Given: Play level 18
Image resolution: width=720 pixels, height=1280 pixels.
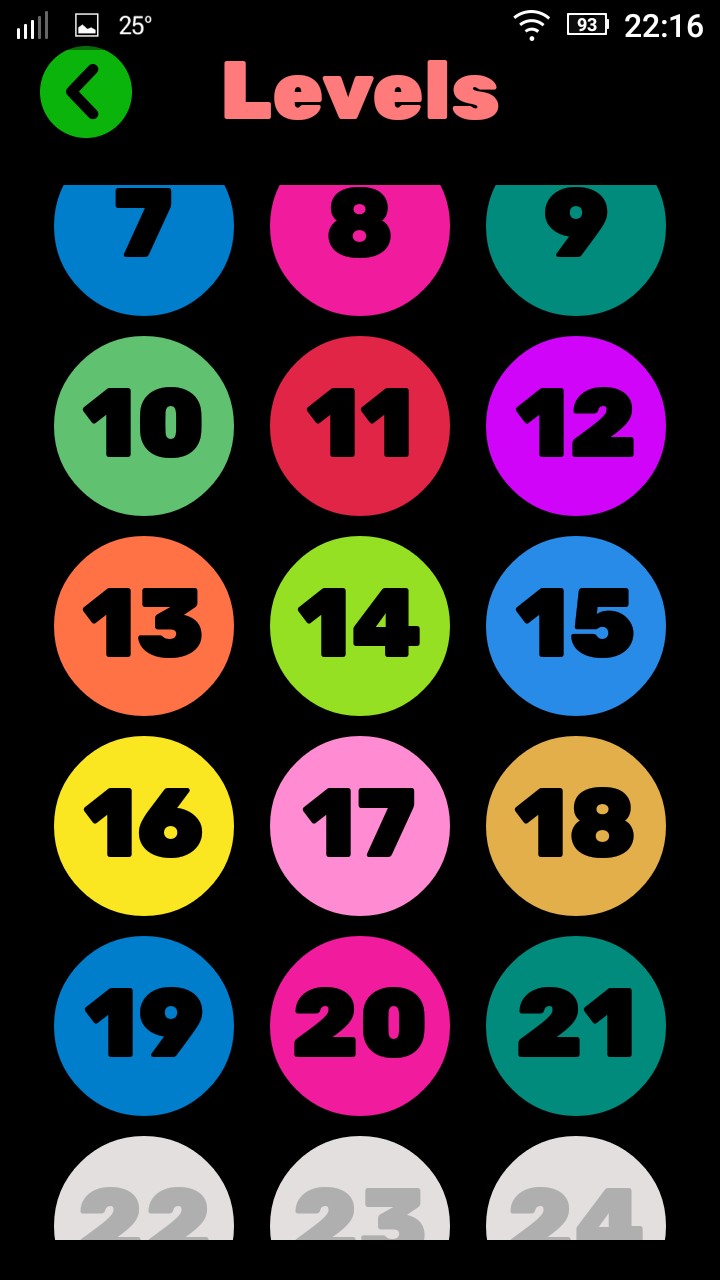Looking at the screenshot, I should (576, 826).
